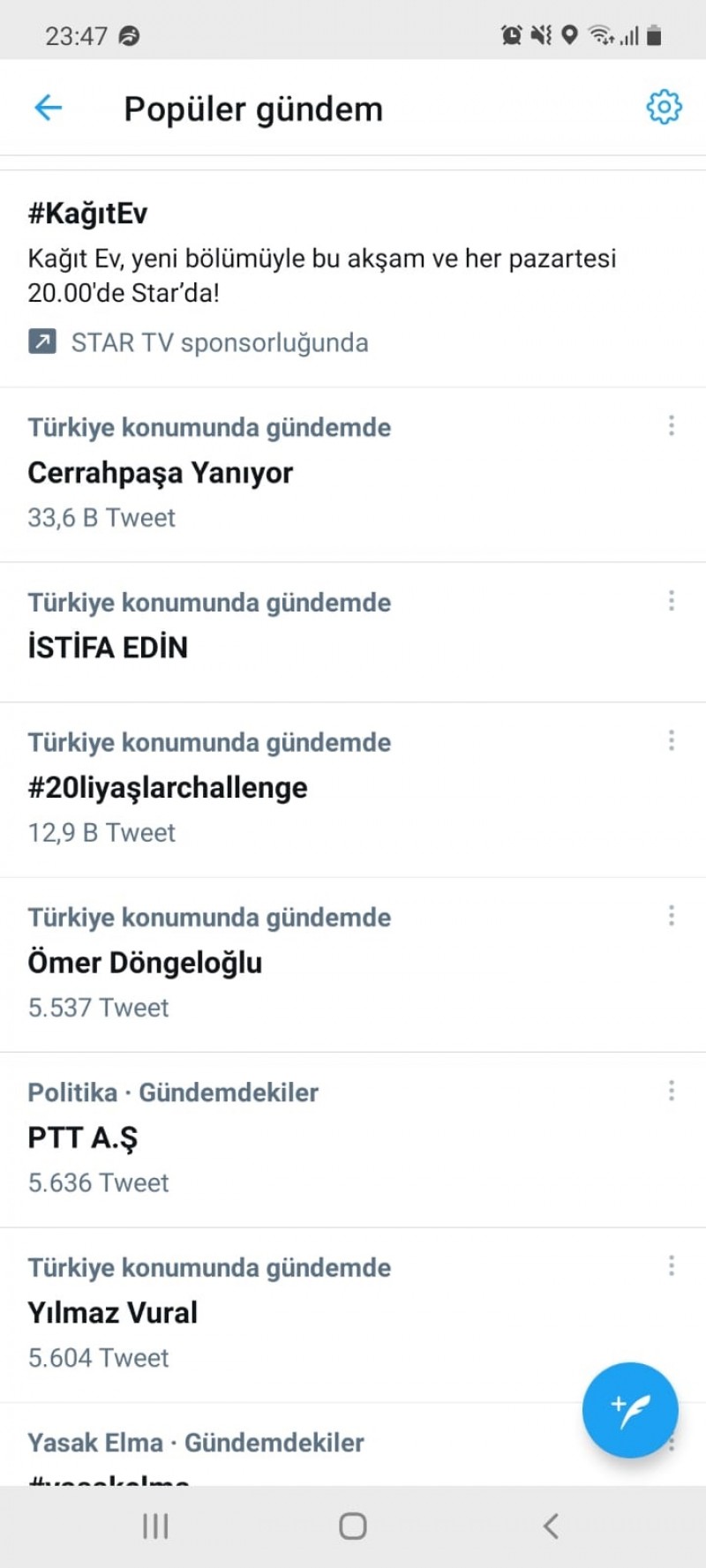Open the PTT A.Ş trend
Image resolution: width=706 pixels, height=1568 pixels.
[353, 1139]
